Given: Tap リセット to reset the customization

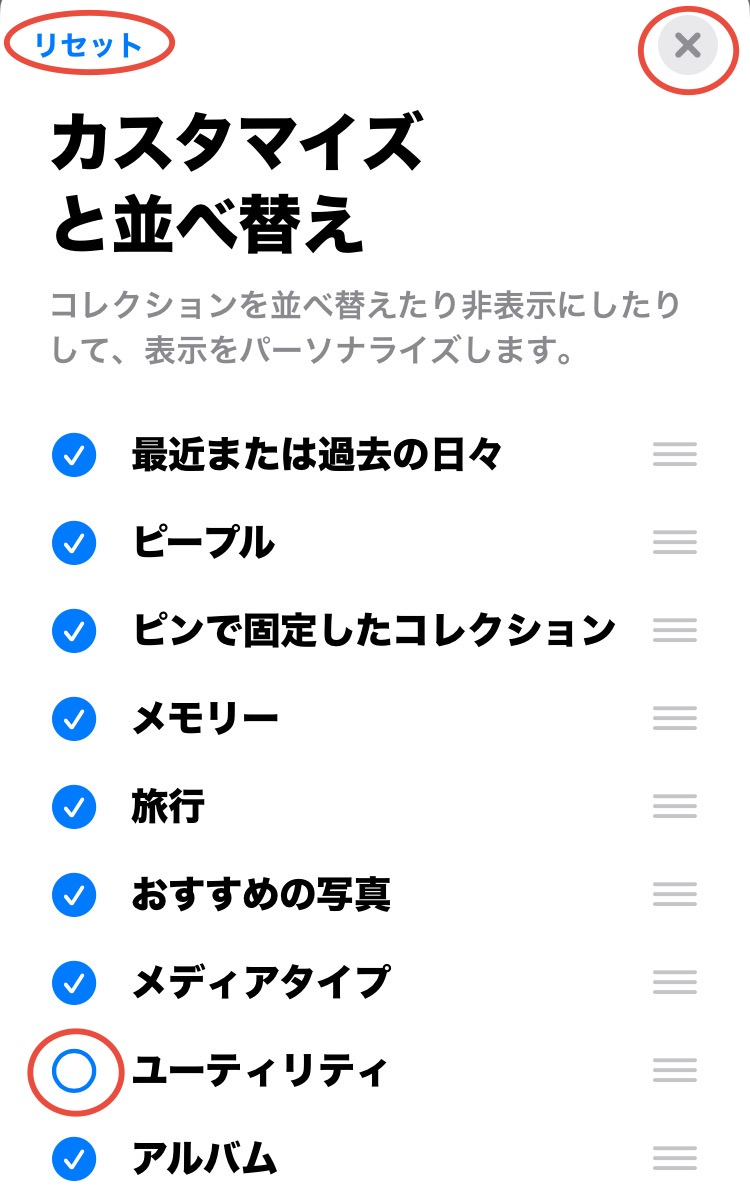Looking at the screenshot, I should [88, 45].
